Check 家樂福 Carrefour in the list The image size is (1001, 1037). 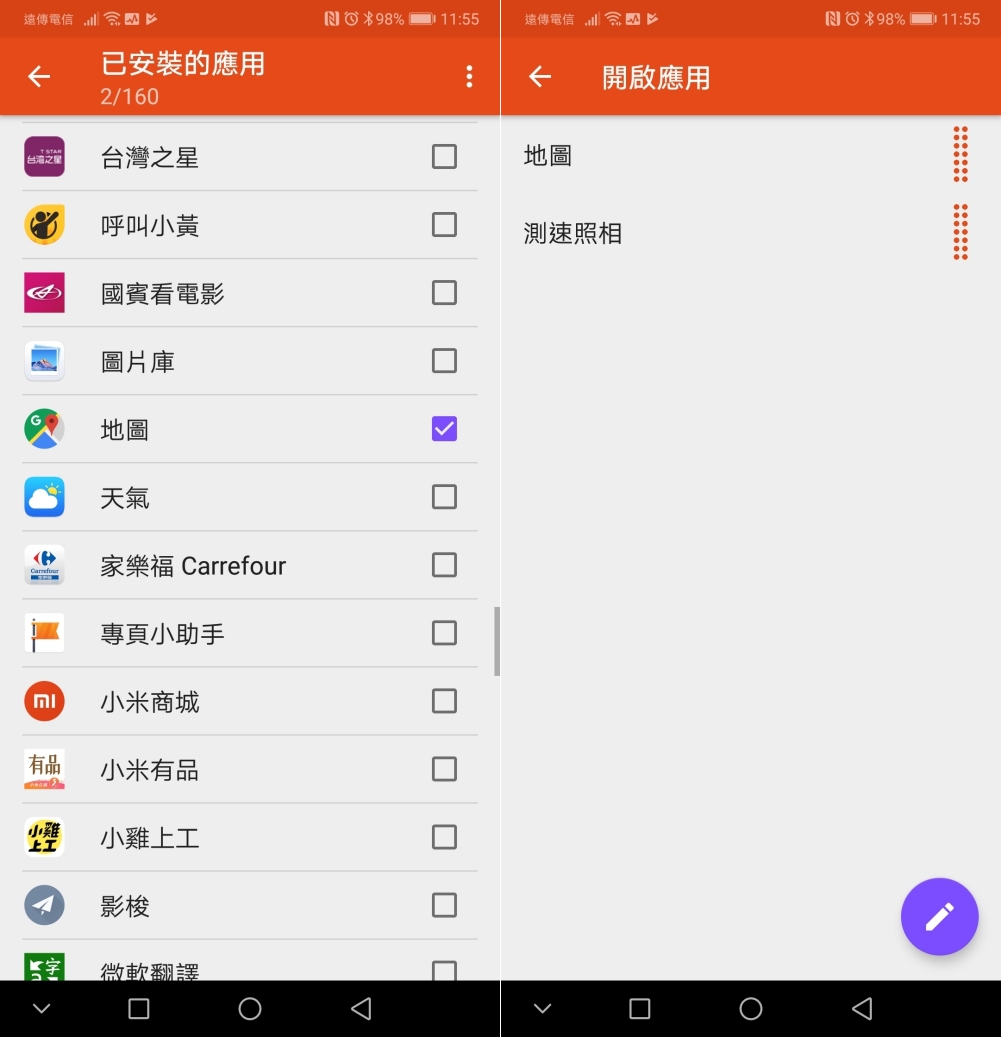(444, 565)
